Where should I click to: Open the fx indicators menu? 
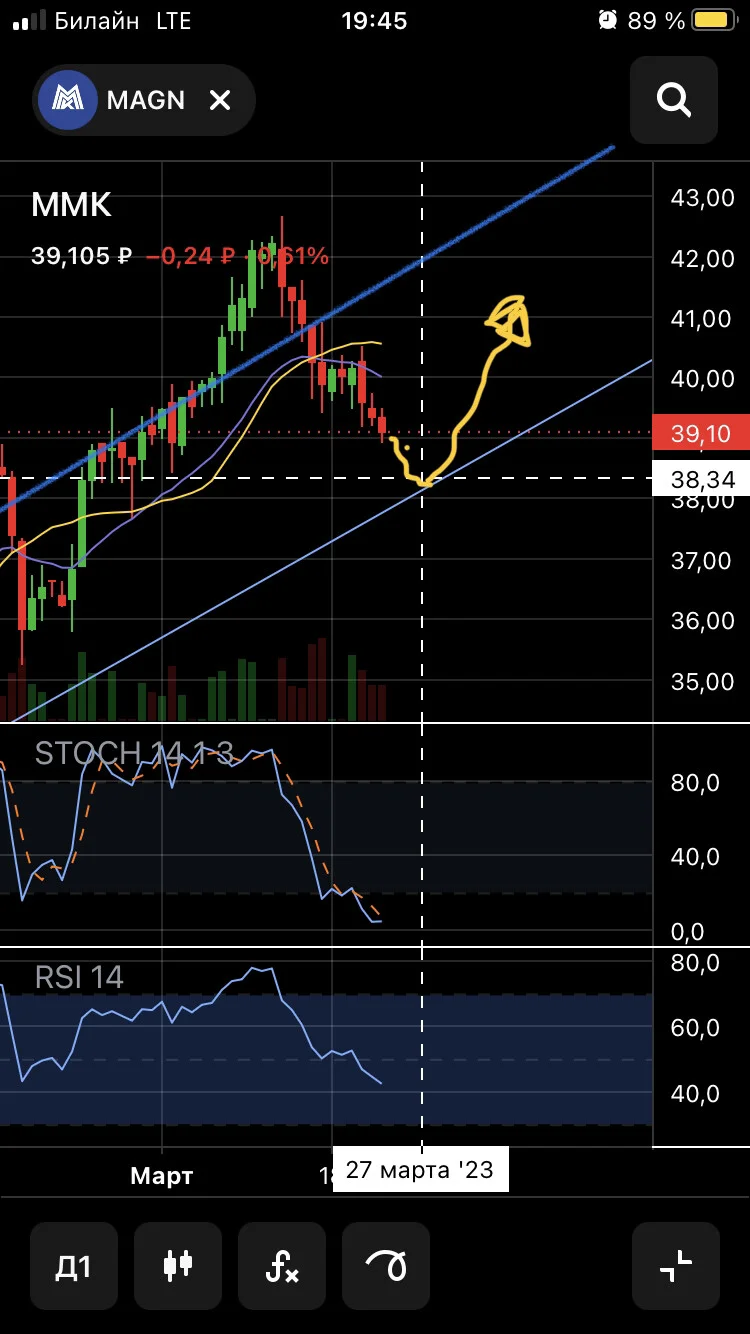282,1266
